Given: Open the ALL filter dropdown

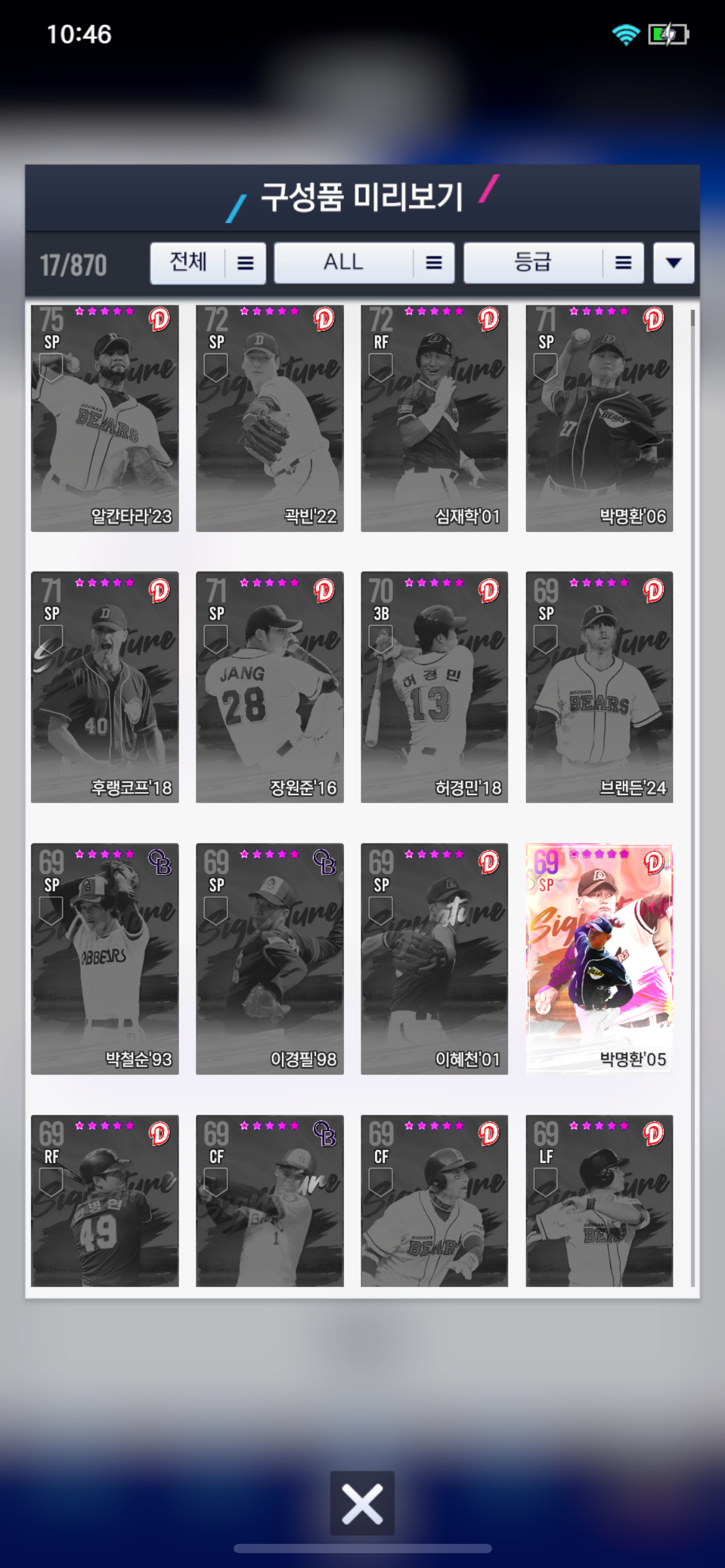Looking at the screenshot, I should 364,263.
